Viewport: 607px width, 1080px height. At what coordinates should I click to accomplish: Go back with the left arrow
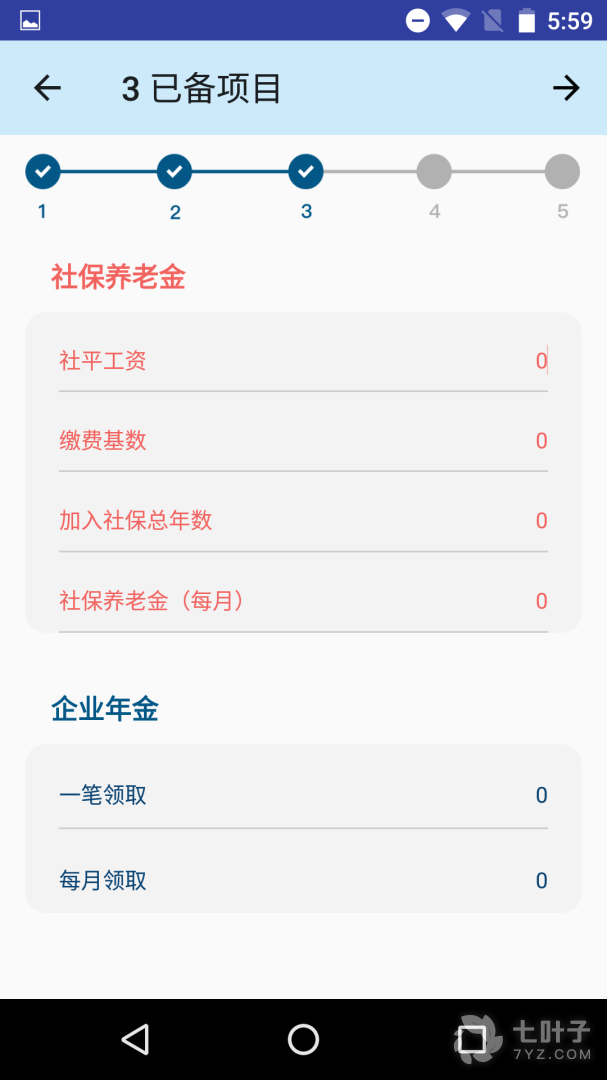pyautogui.click(x=47, y=88)
